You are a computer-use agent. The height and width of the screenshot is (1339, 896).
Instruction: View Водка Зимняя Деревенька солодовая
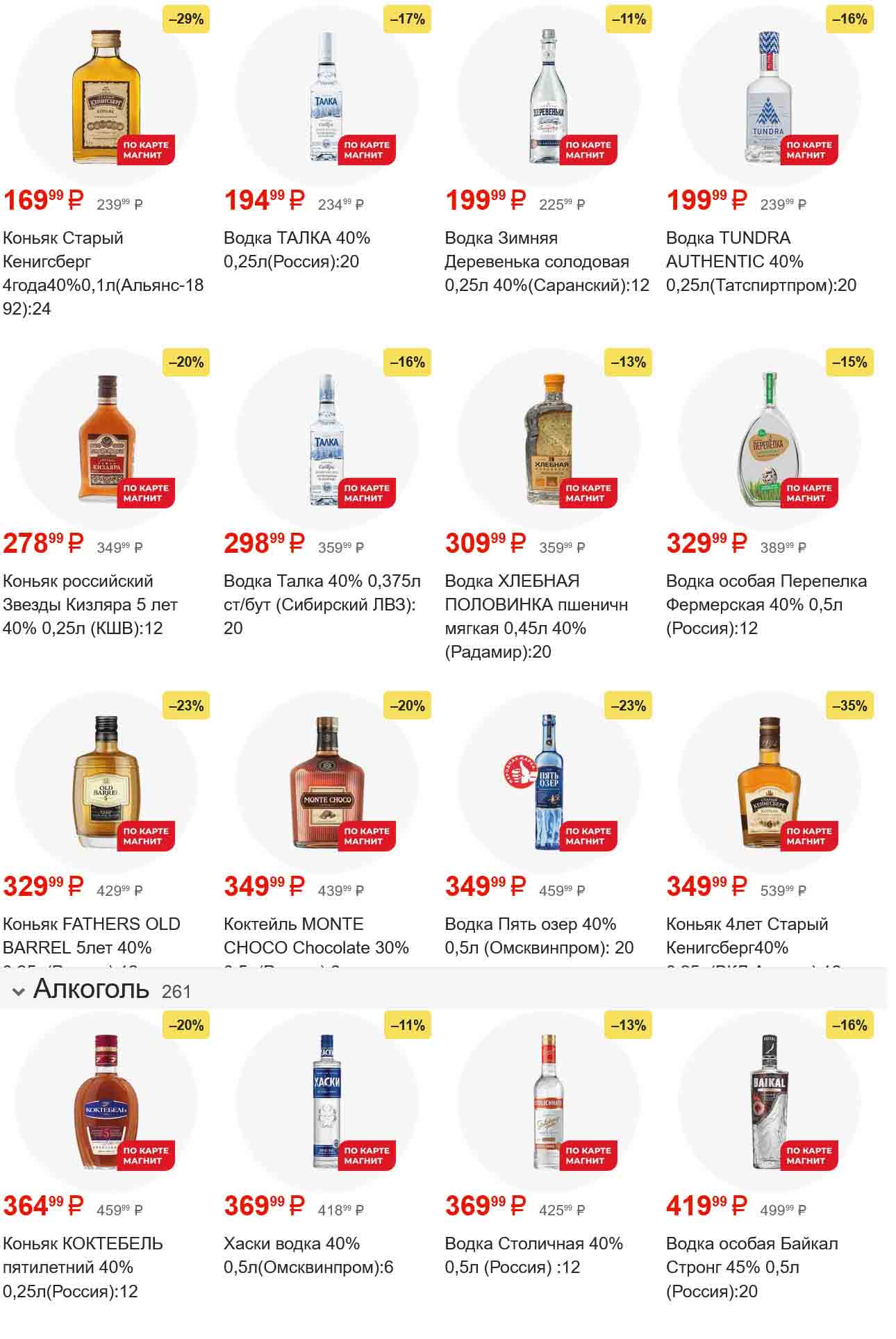(548, 97)
